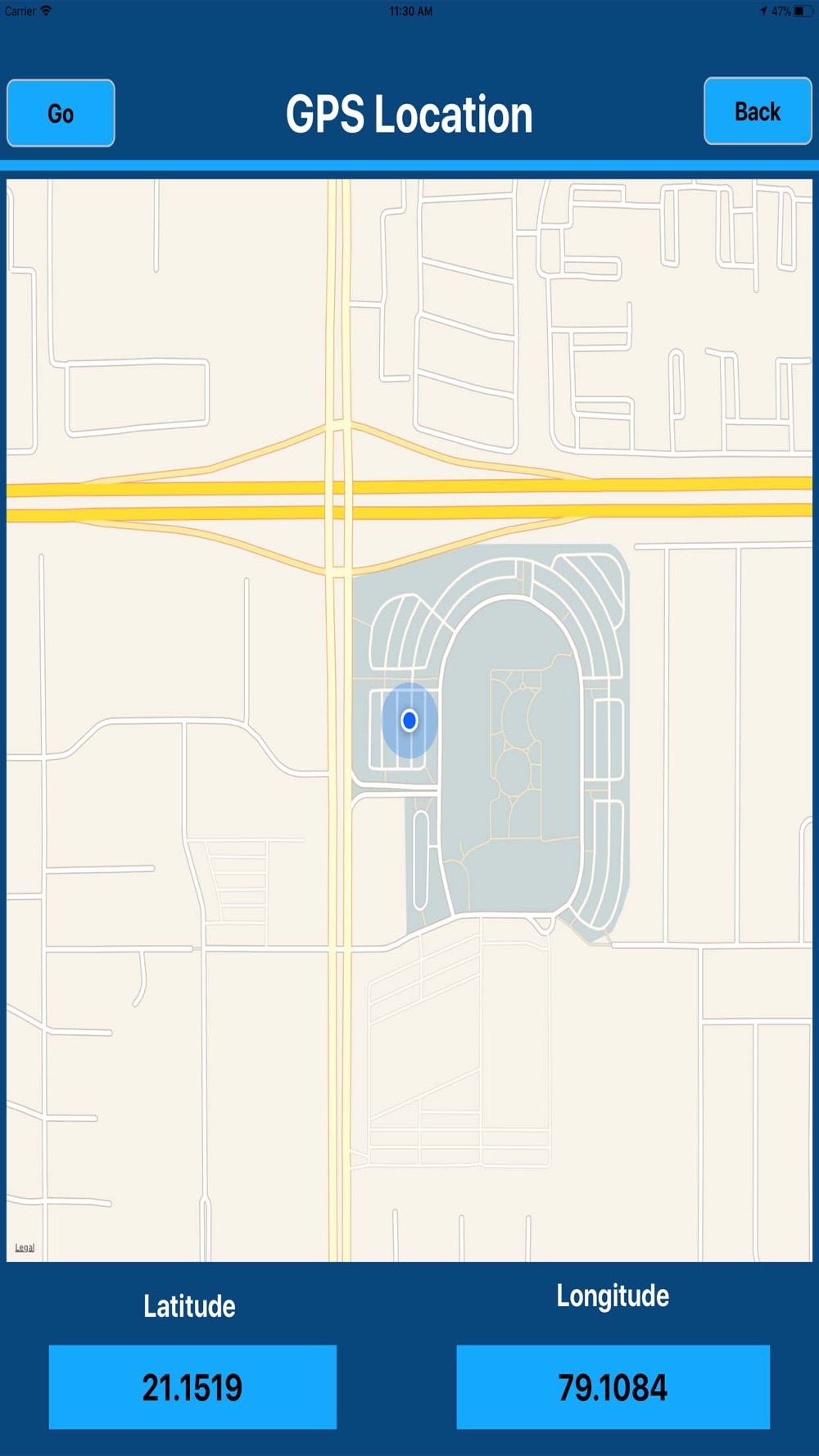Image resolution: width=819 pixels, height=1456 pixels.
Task: Select the blue current location dot
Action: point(409,721)
